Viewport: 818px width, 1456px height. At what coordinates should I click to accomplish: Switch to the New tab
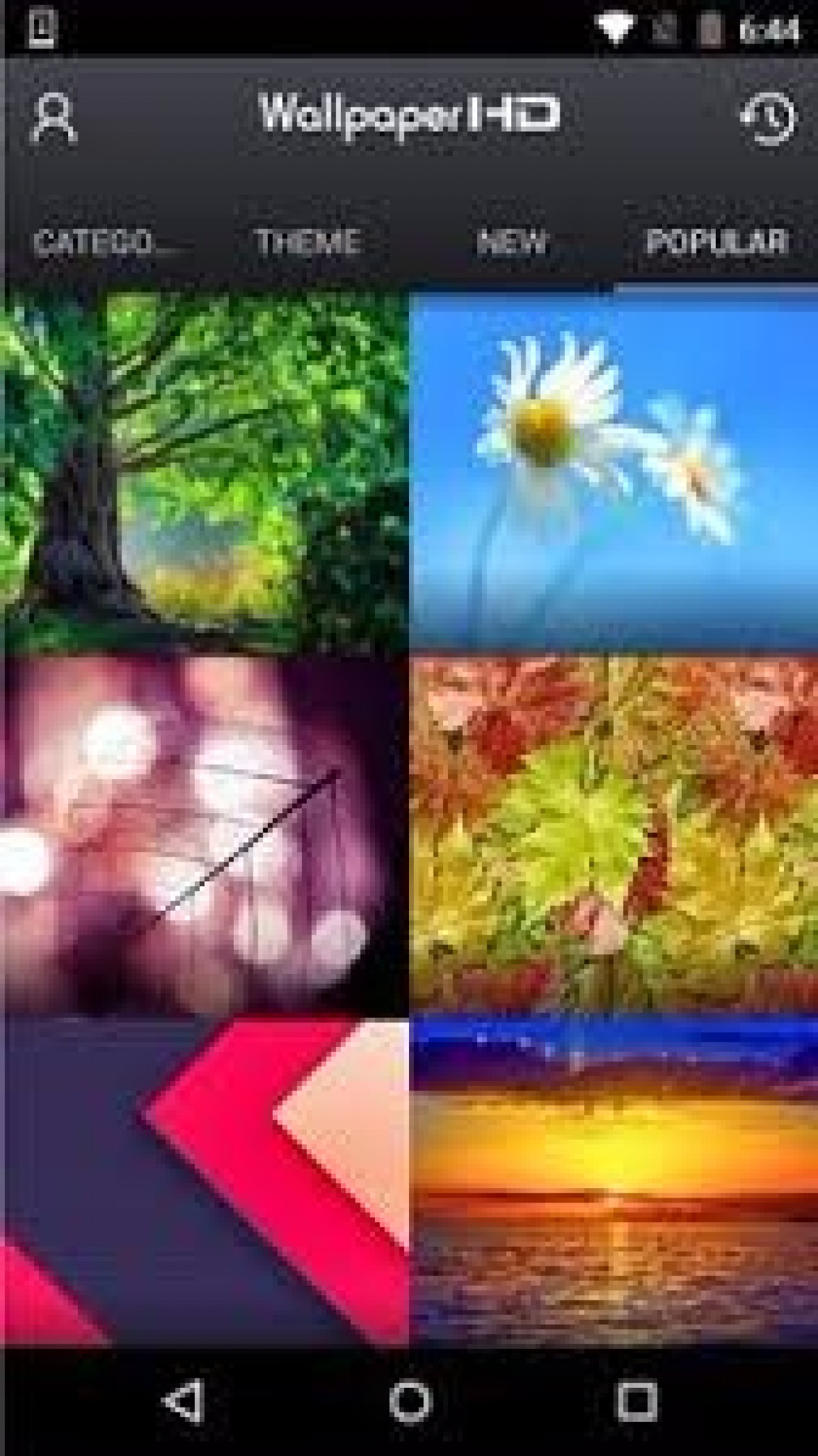(511, 242)
